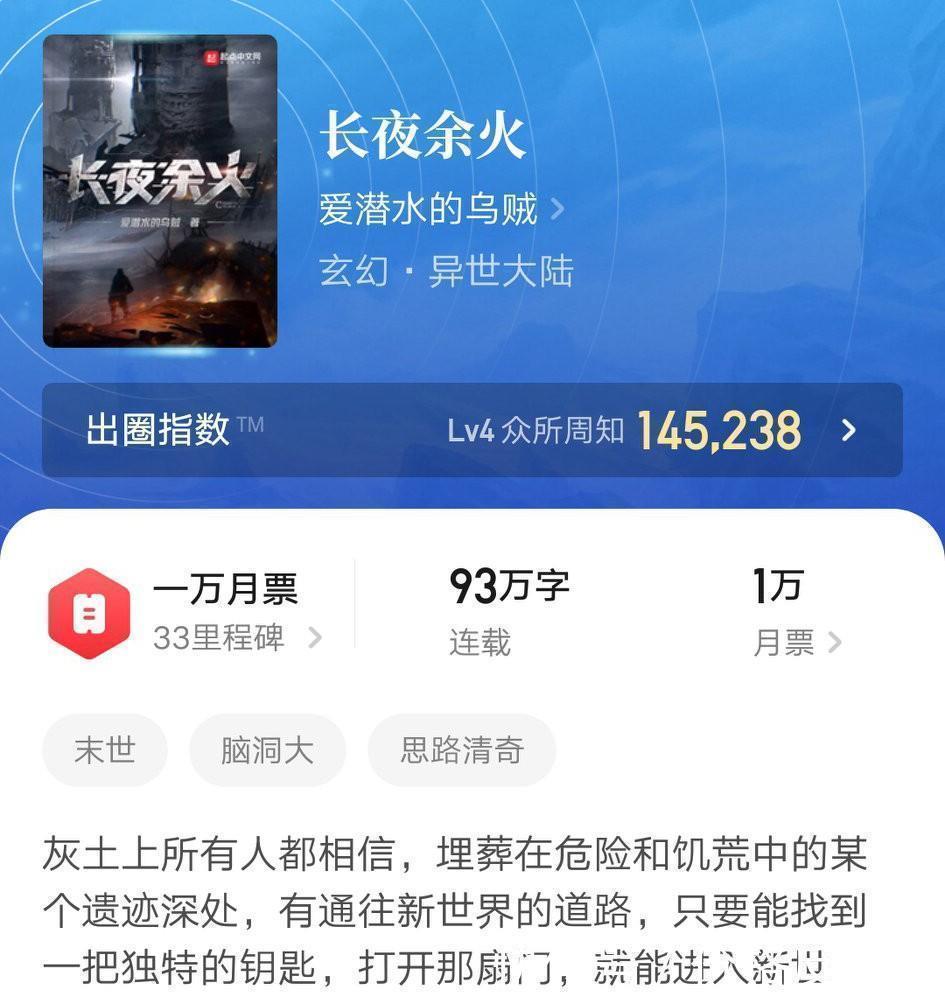Select the 异世大陆 subcategory label
The width and height of the screenshot is (945, 995).
click(502, 271)
